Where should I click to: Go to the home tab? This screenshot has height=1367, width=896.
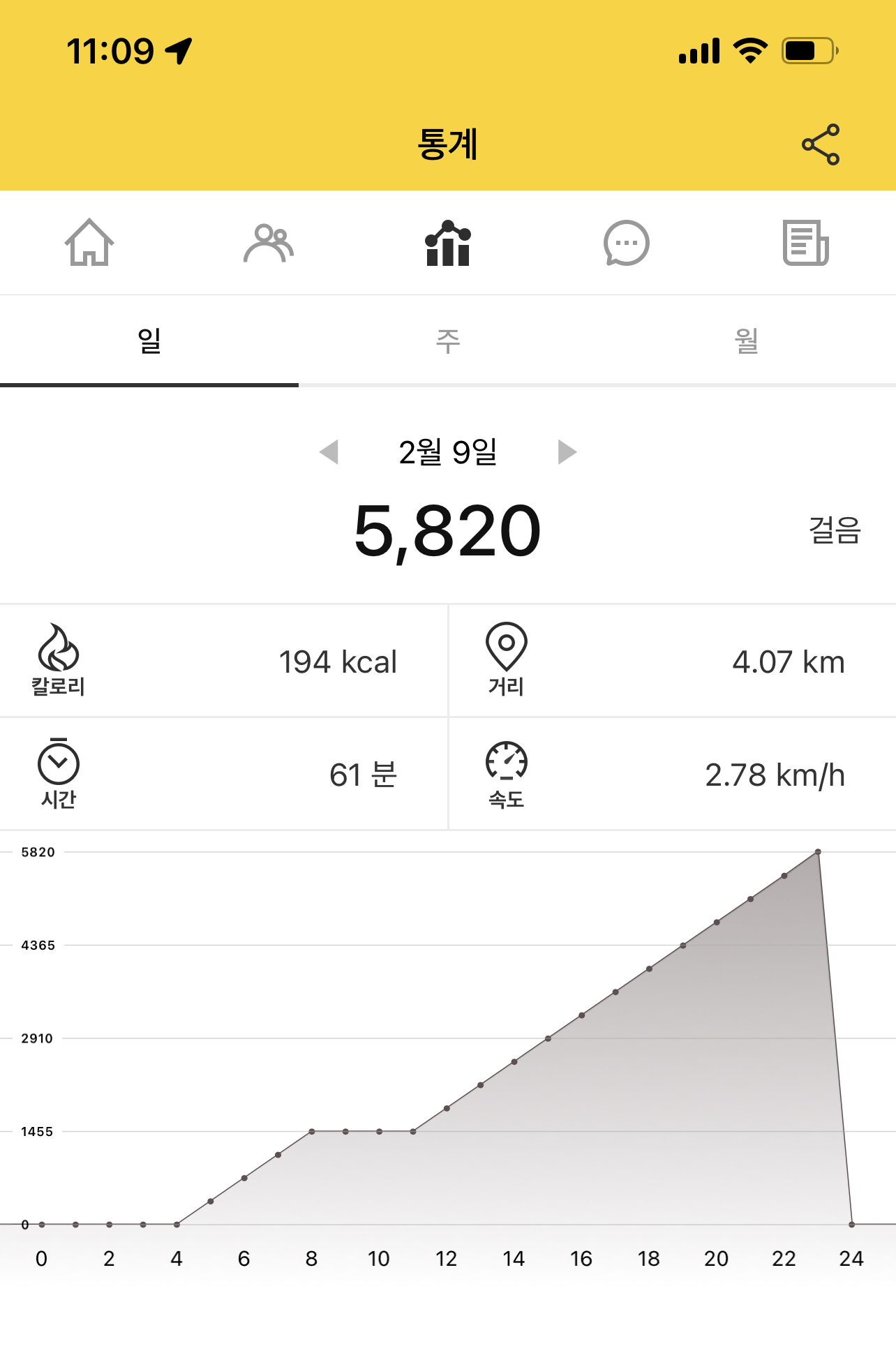point(89,243)
